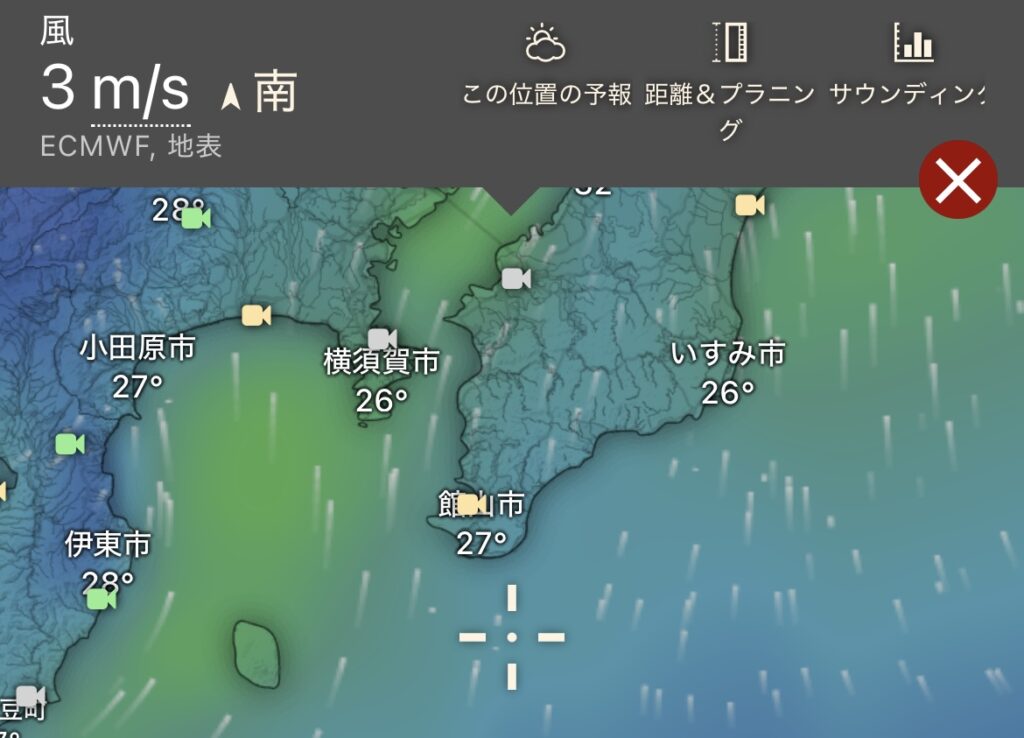The height and width of the screenshot is (738, 1024).
Task: Open サウンディング sounding chart
Action: (912, 65)
